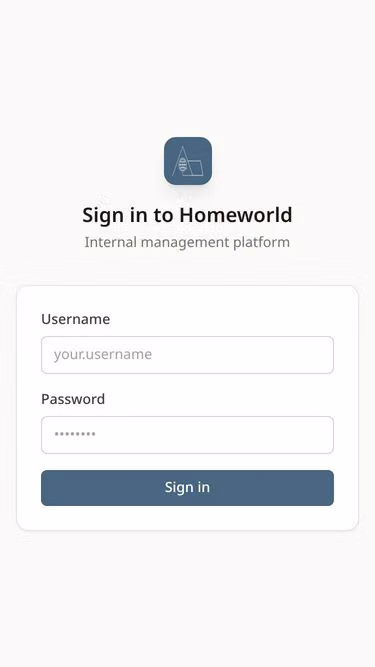Select the Password input field

[188, 435]
